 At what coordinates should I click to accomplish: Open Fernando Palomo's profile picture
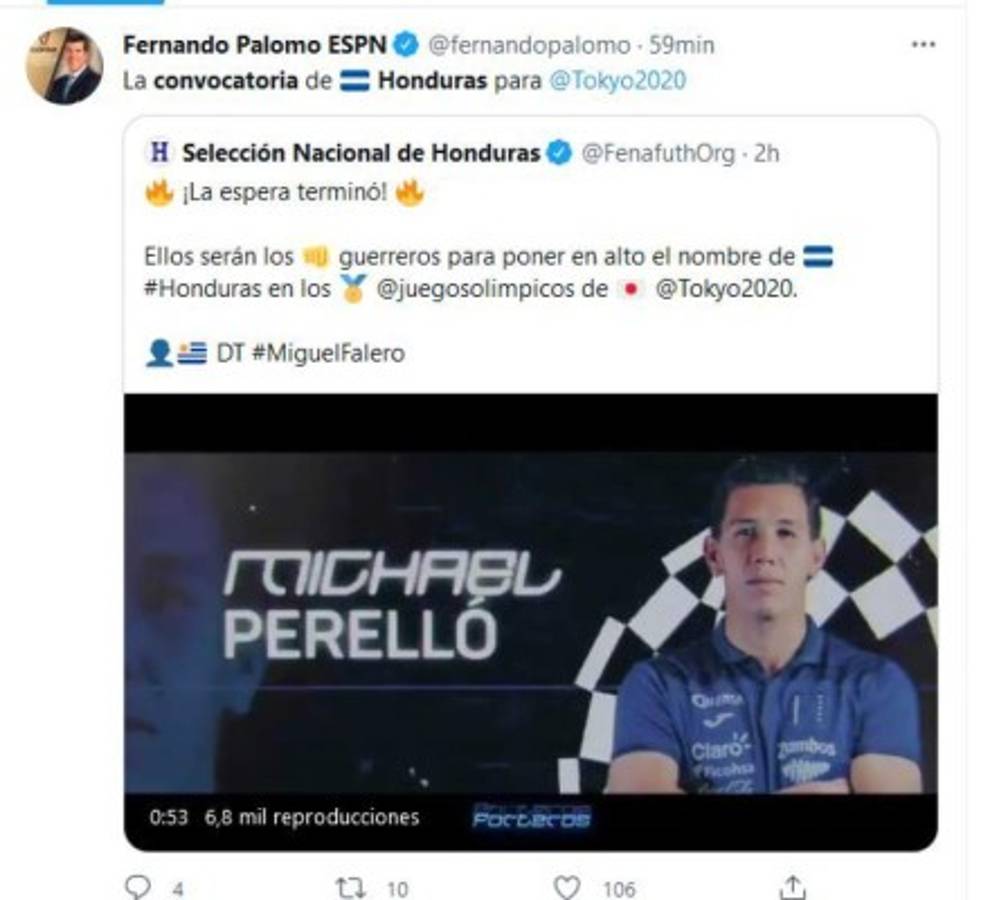64,66
